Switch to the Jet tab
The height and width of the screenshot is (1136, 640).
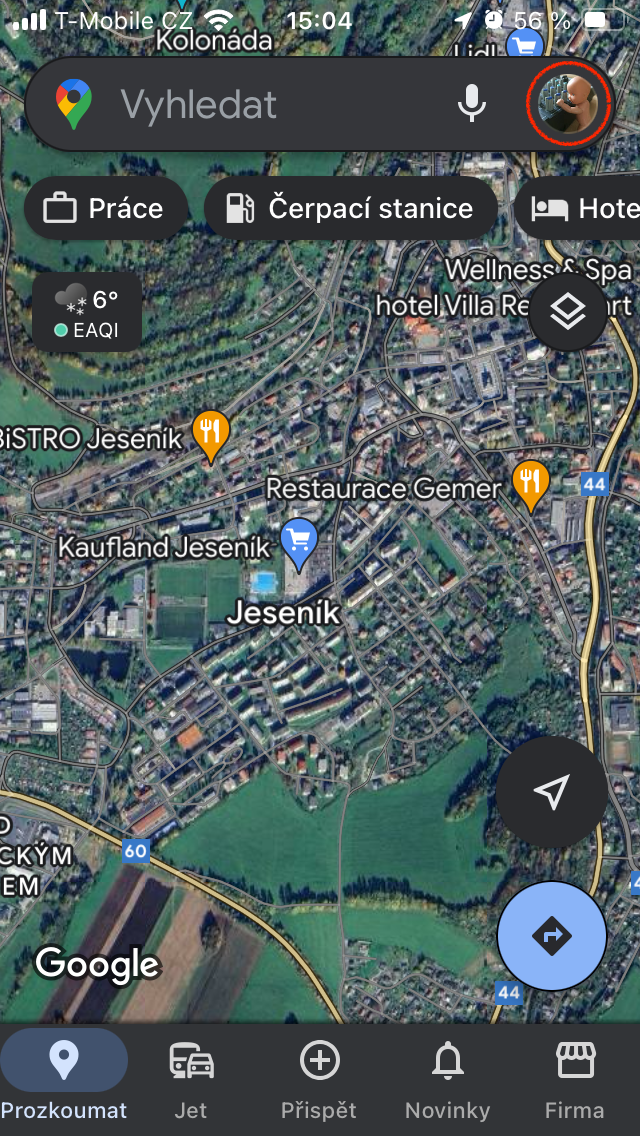191,1078
